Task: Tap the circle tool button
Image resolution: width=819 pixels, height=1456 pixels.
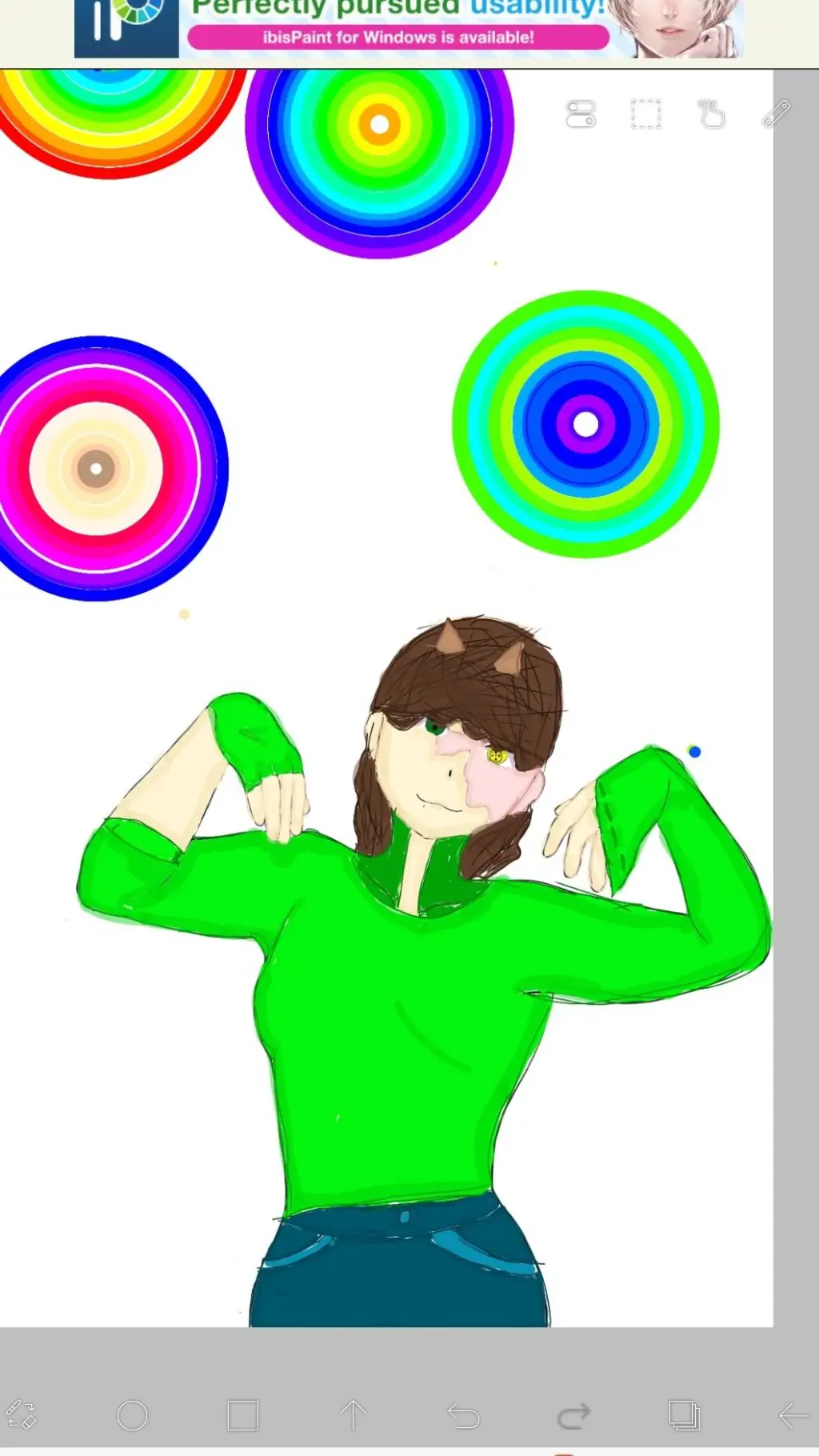Action: (132, 1415)
